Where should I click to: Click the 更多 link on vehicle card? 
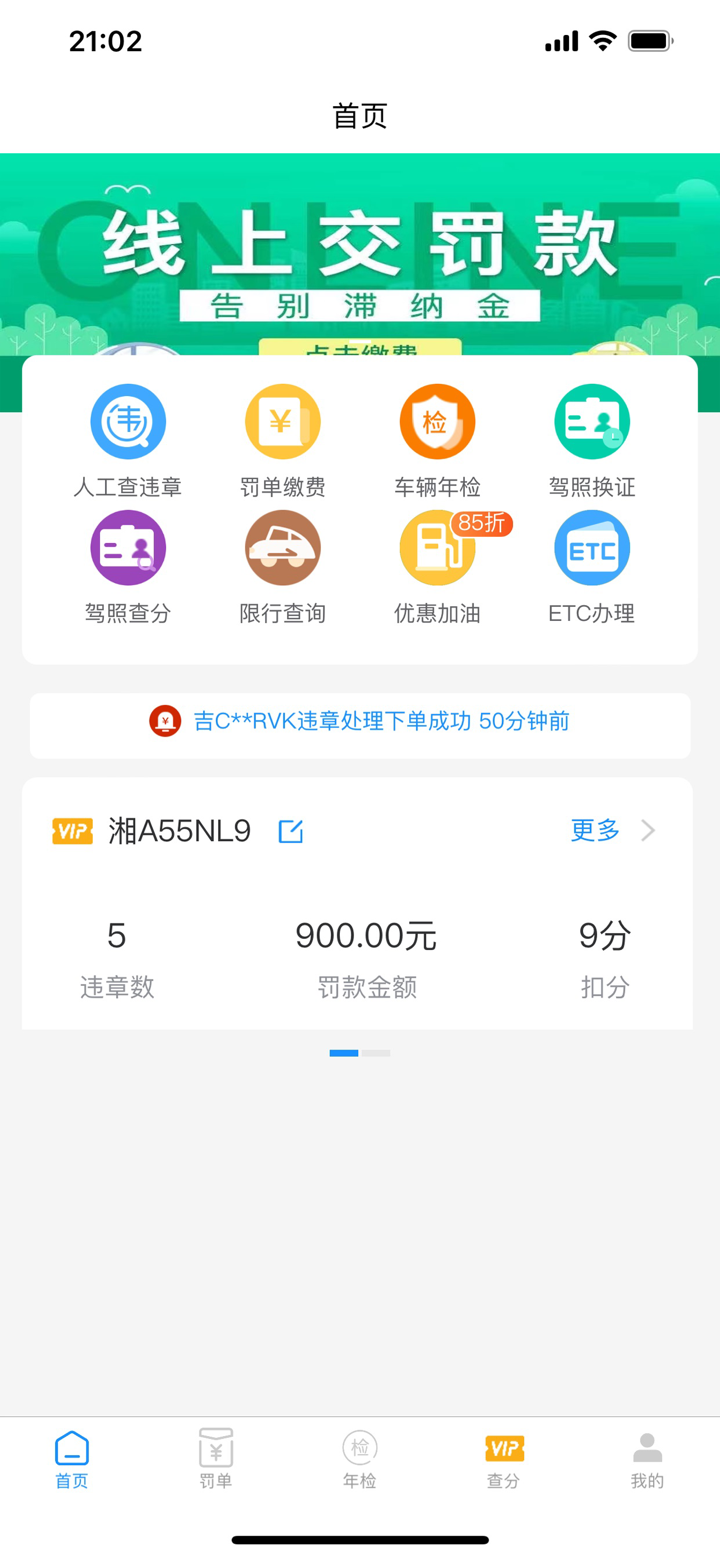[595, 830]
